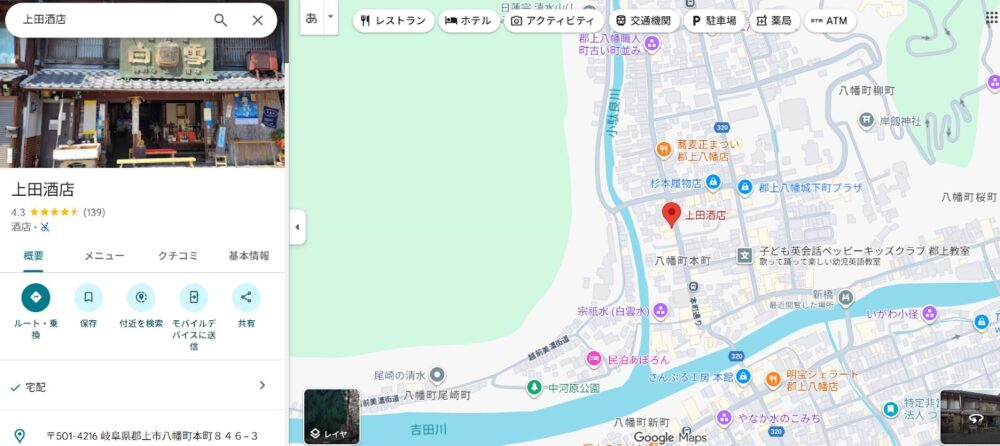Get directions with ルート・乗換

[35, 298]
